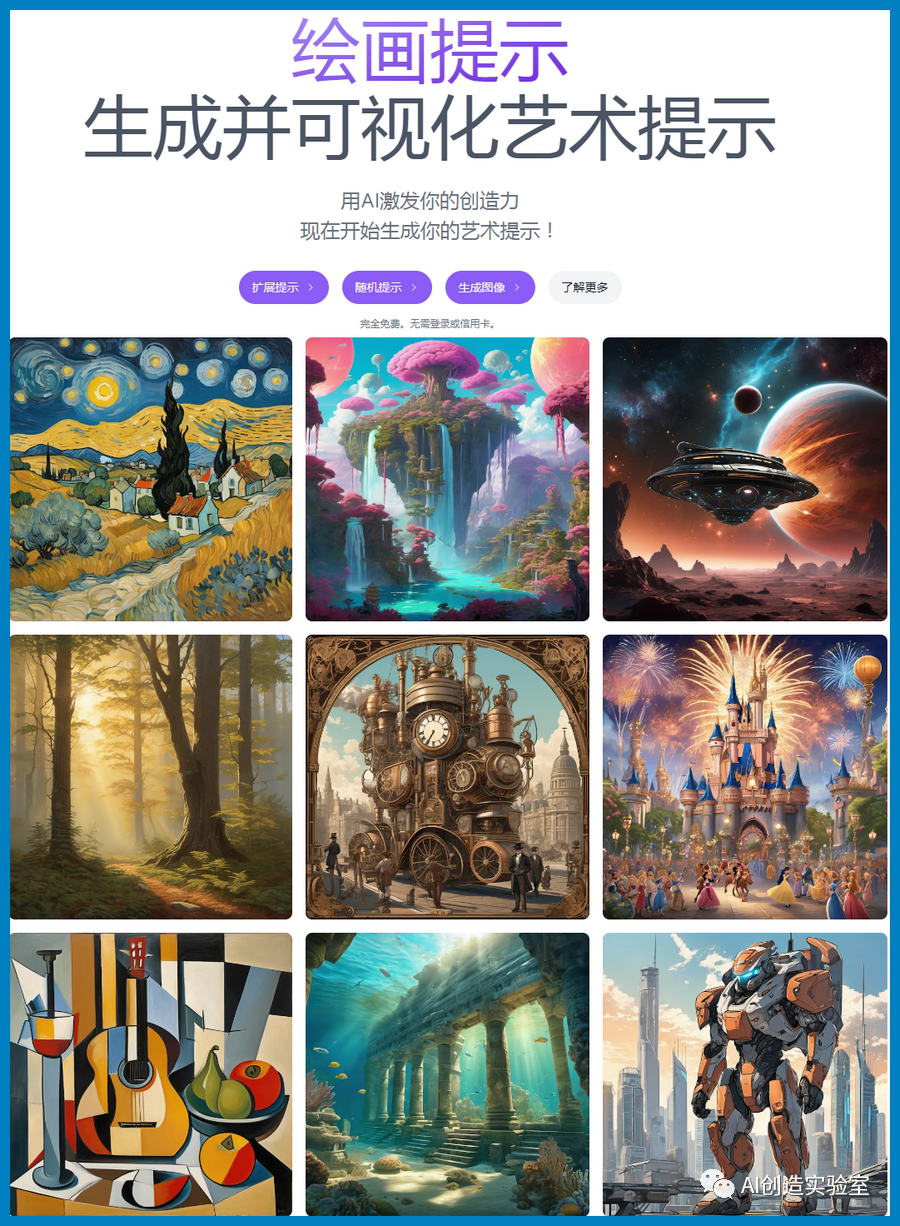Open the orange mech robot image
This screenshot has height=1226, width=900.
[x=745, y=1060]
